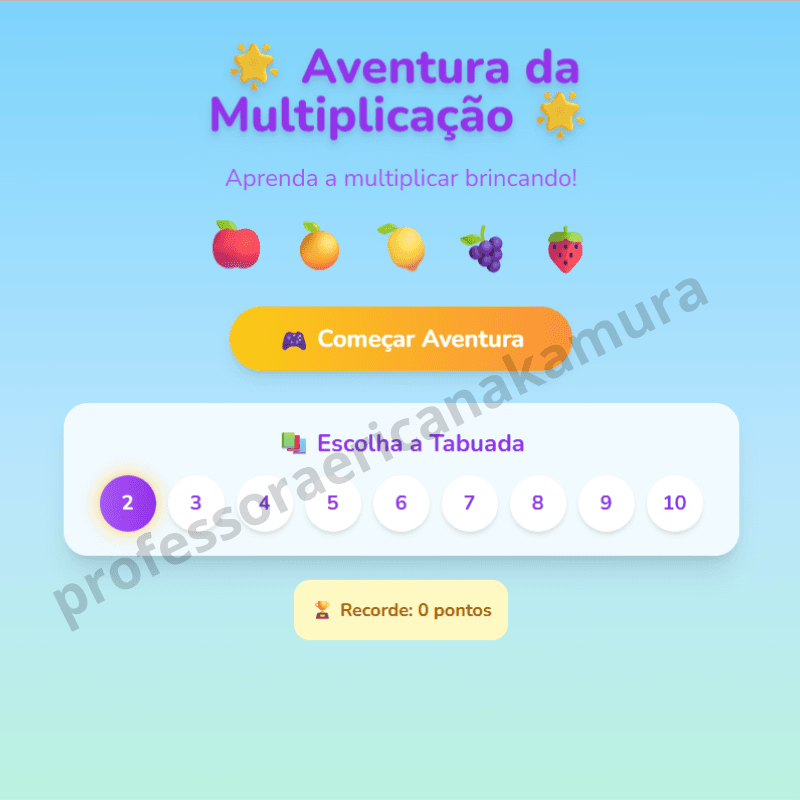Screen dimensions: 800x800
Task: Start the game with Começar Aventura
Action: coord(401,339)
